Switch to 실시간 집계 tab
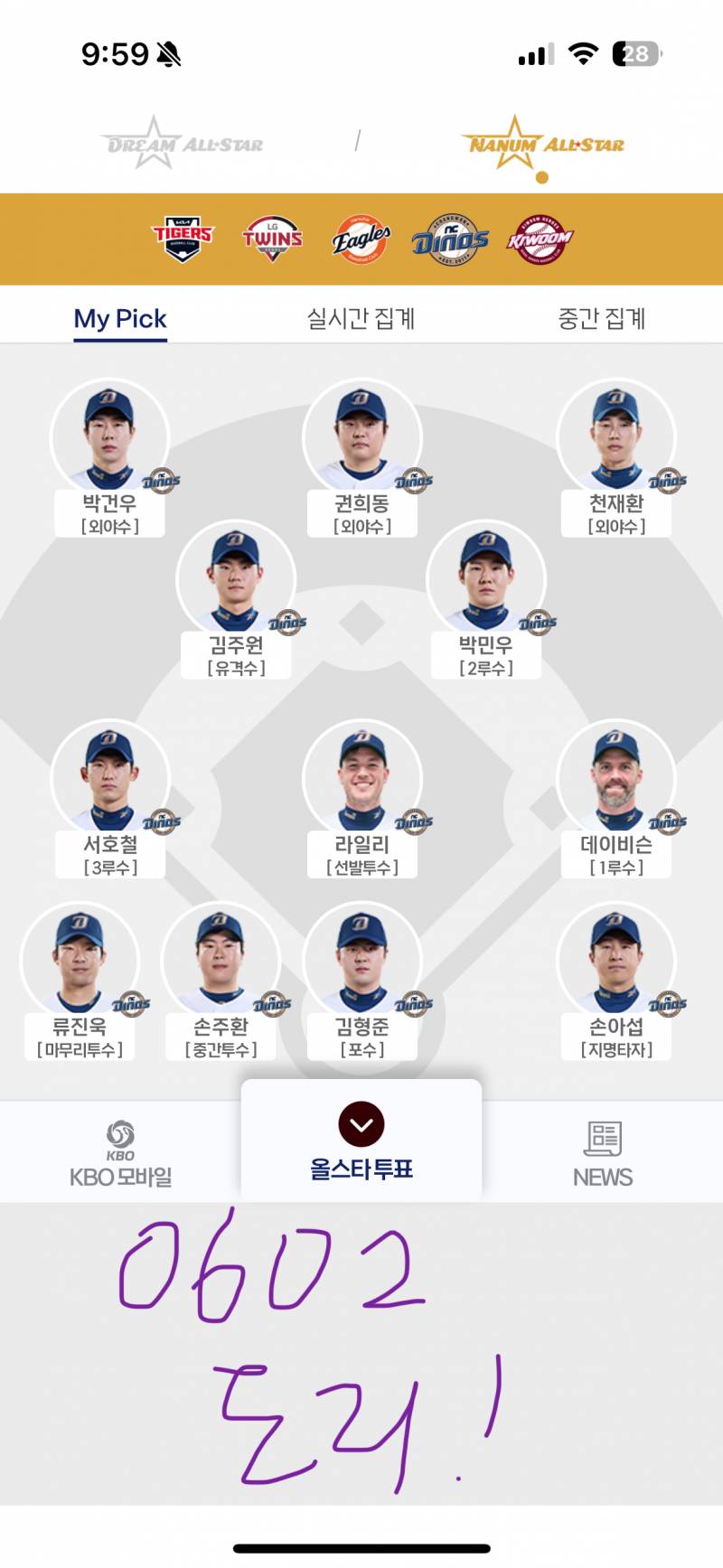 pos(361,318)
